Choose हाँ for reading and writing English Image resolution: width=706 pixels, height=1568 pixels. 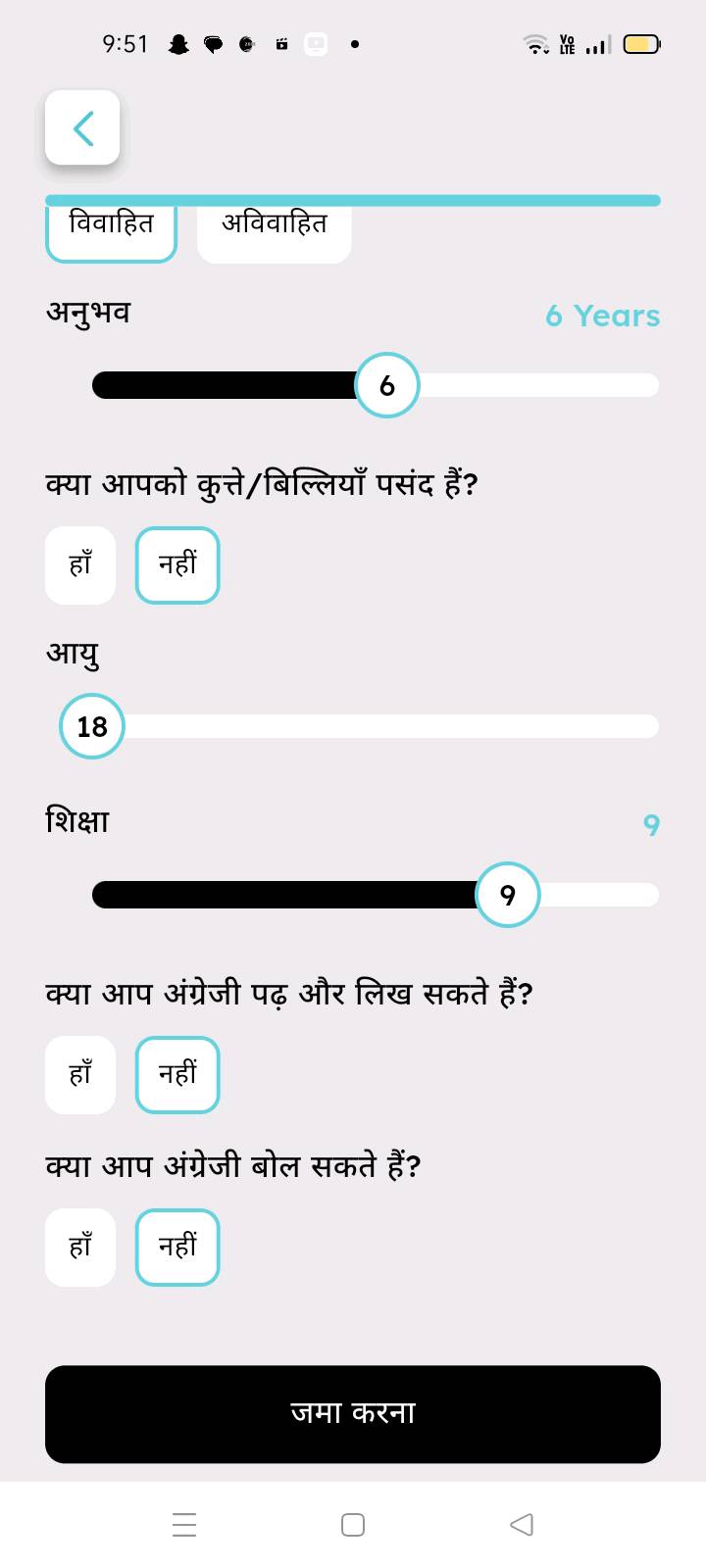tap(80, 1075)
